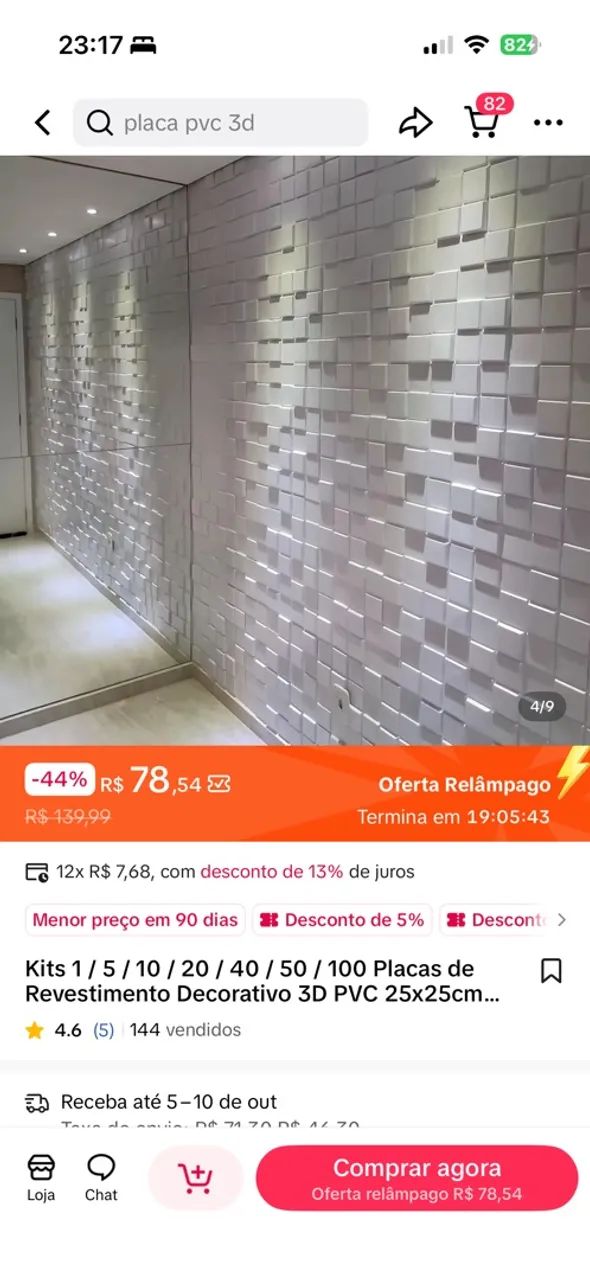The width and height of the screenshot is (590, 1280).
Task: Share this product
Action: point(415,123)
